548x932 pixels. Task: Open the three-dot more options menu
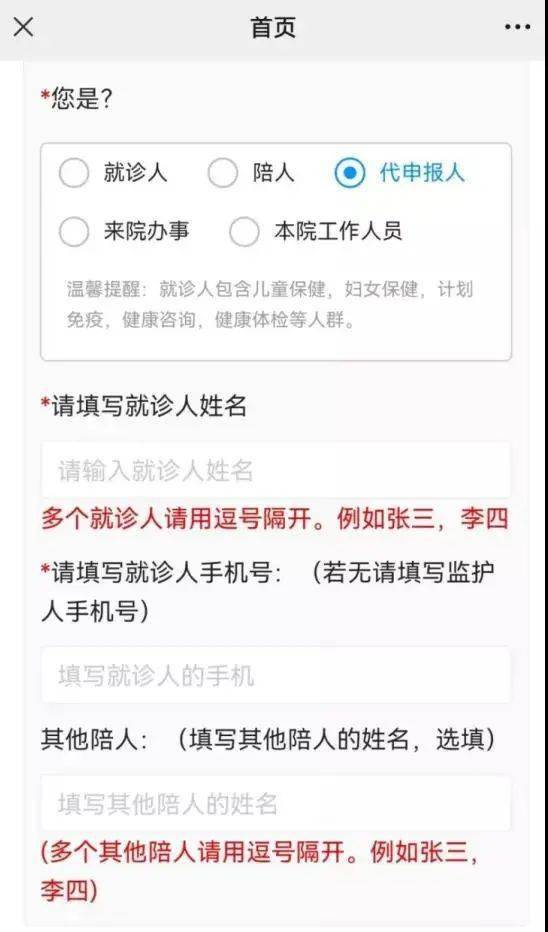point(517,27)
